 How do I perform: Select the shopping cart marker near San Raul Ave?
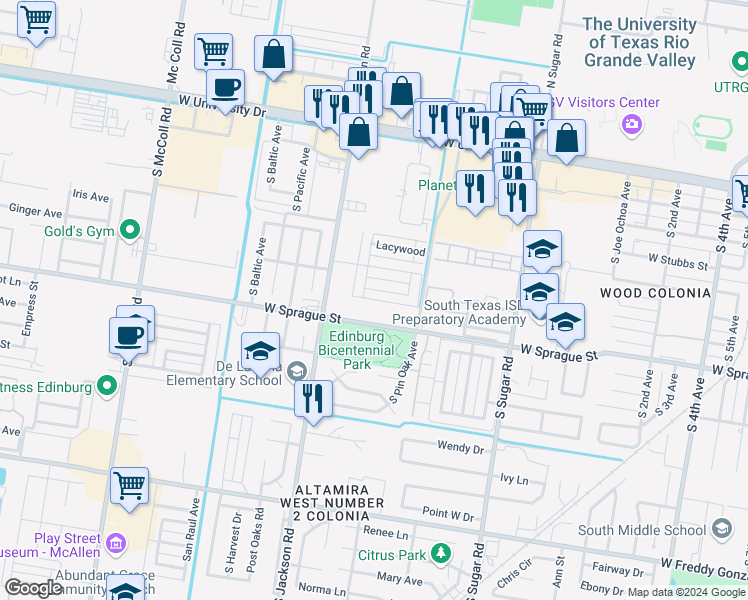click(130, 486)
